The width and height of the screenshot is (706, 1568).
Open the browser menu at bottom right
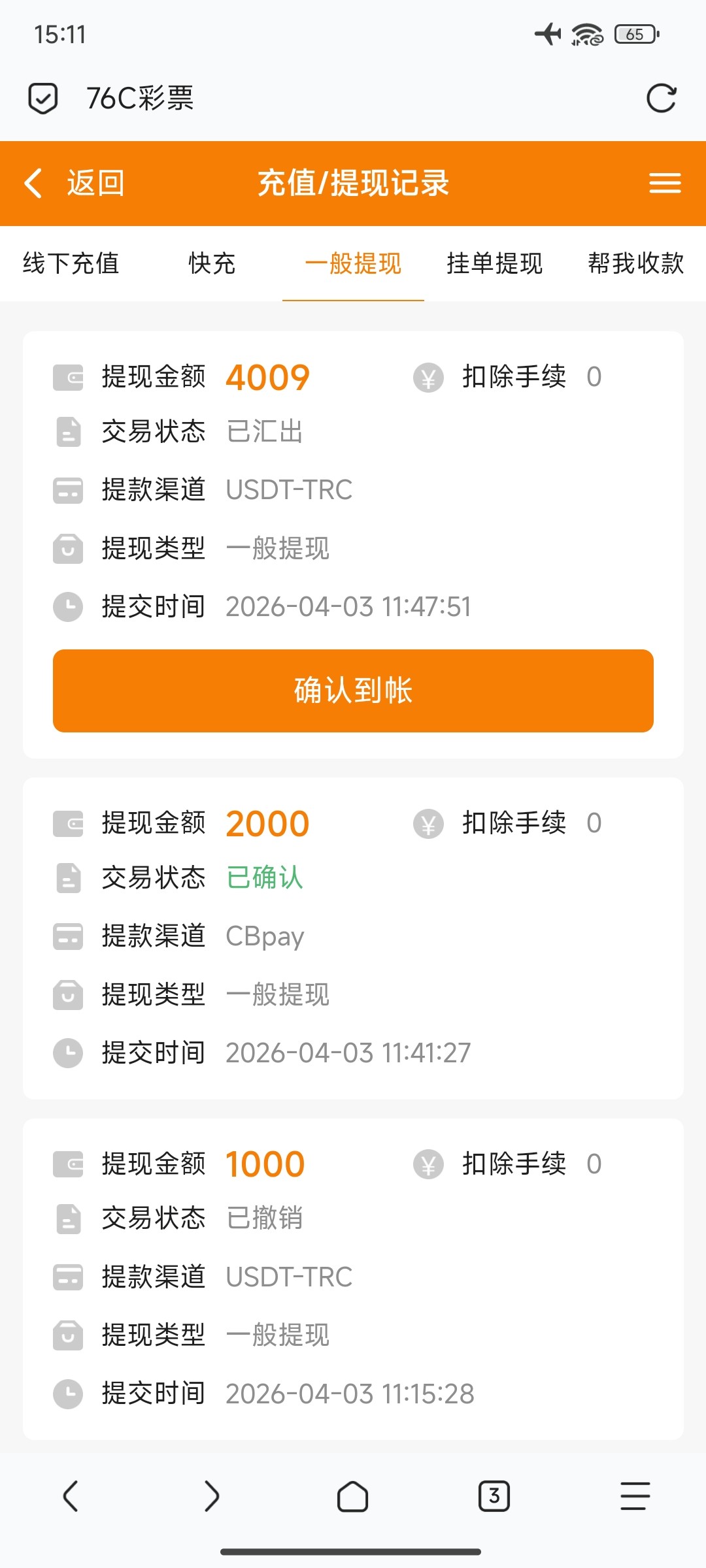[633, 1496]
